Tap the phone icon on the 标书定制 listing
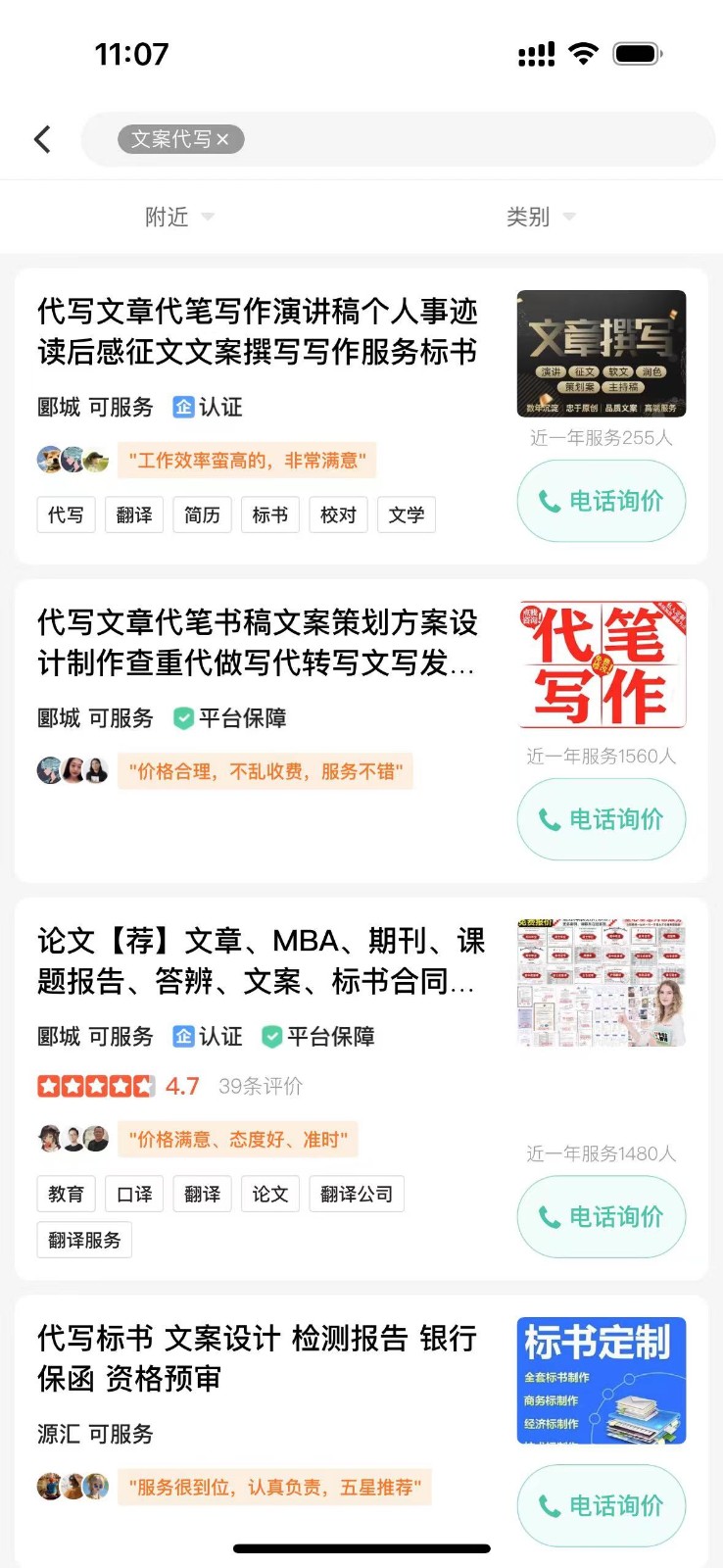The height and width of the screenshot is (1568, 723). tap(550, 1506)
